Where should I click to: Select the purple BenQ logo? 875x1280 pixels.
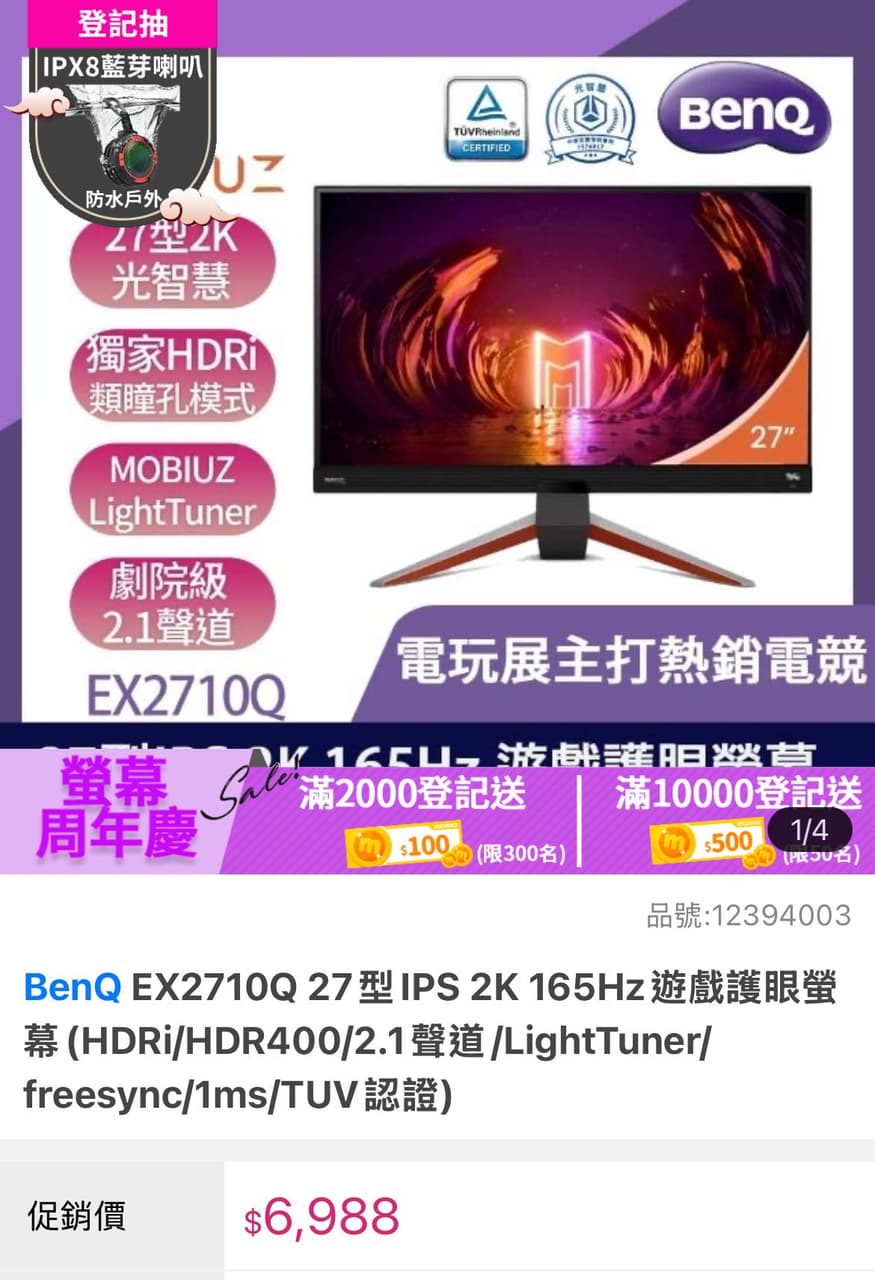tap(744, 115)
